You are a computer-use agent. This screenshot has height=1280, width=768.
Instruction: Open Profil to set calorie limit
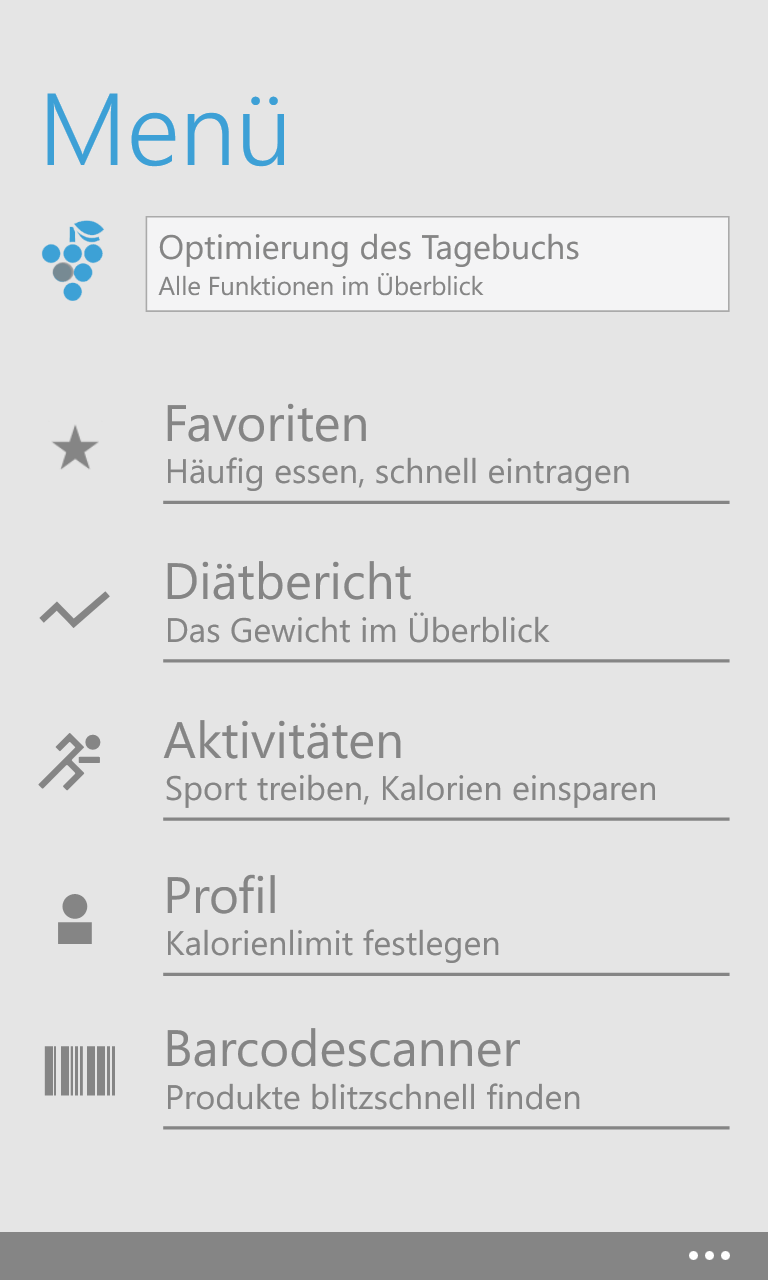[x=222, y=896]
